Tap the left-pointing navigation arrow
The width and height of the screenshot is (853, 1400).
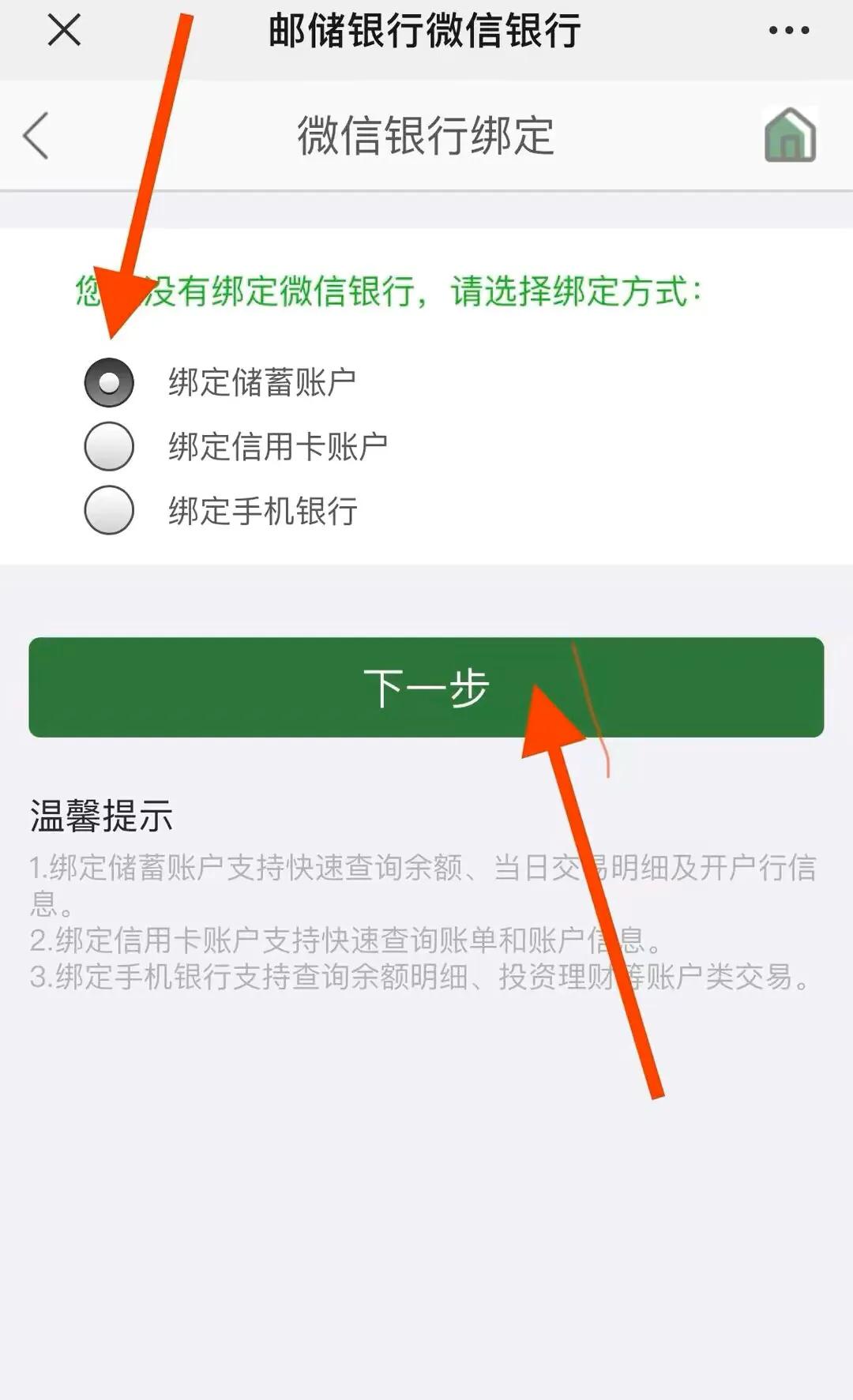[x=36, y=134]
